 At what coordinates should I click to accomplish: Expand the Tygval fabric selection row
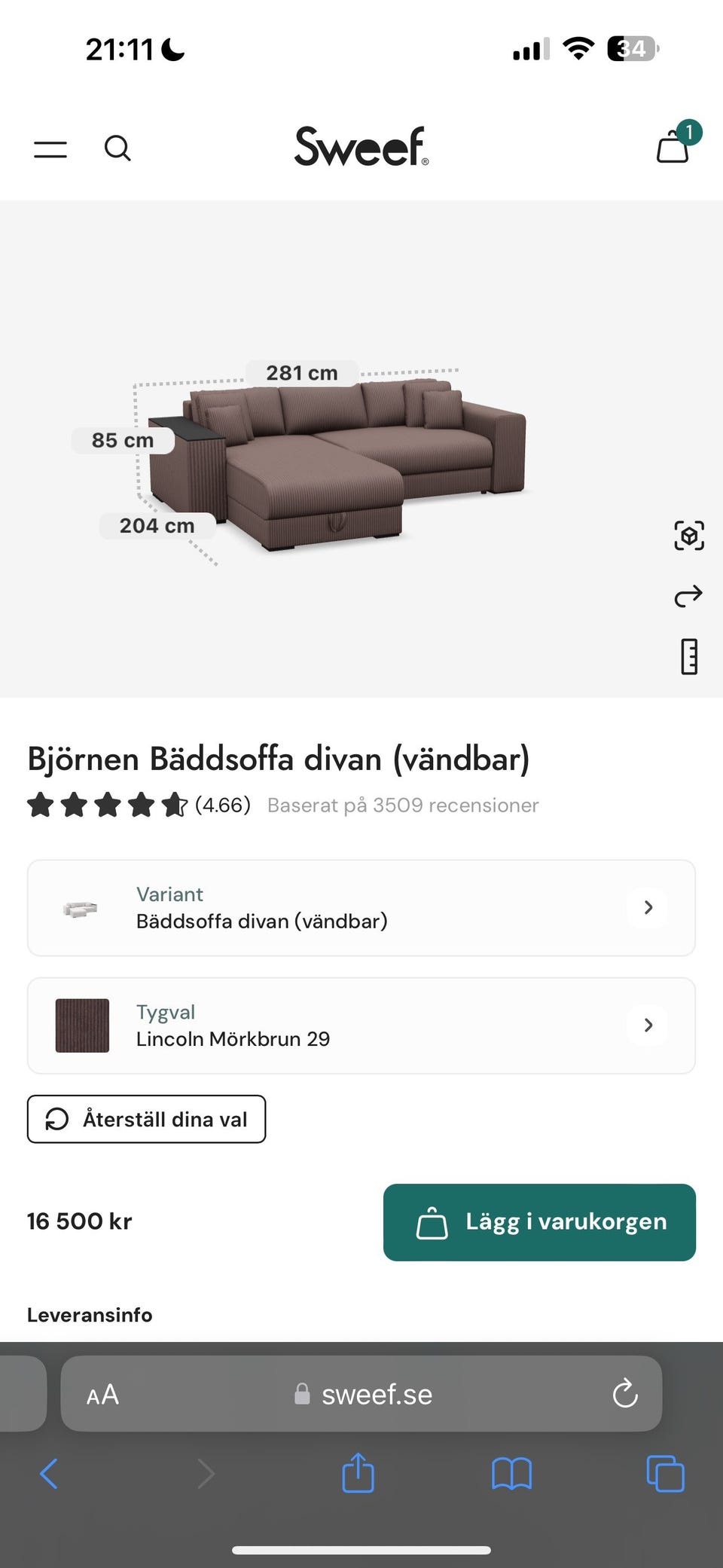click(361, 1025)
